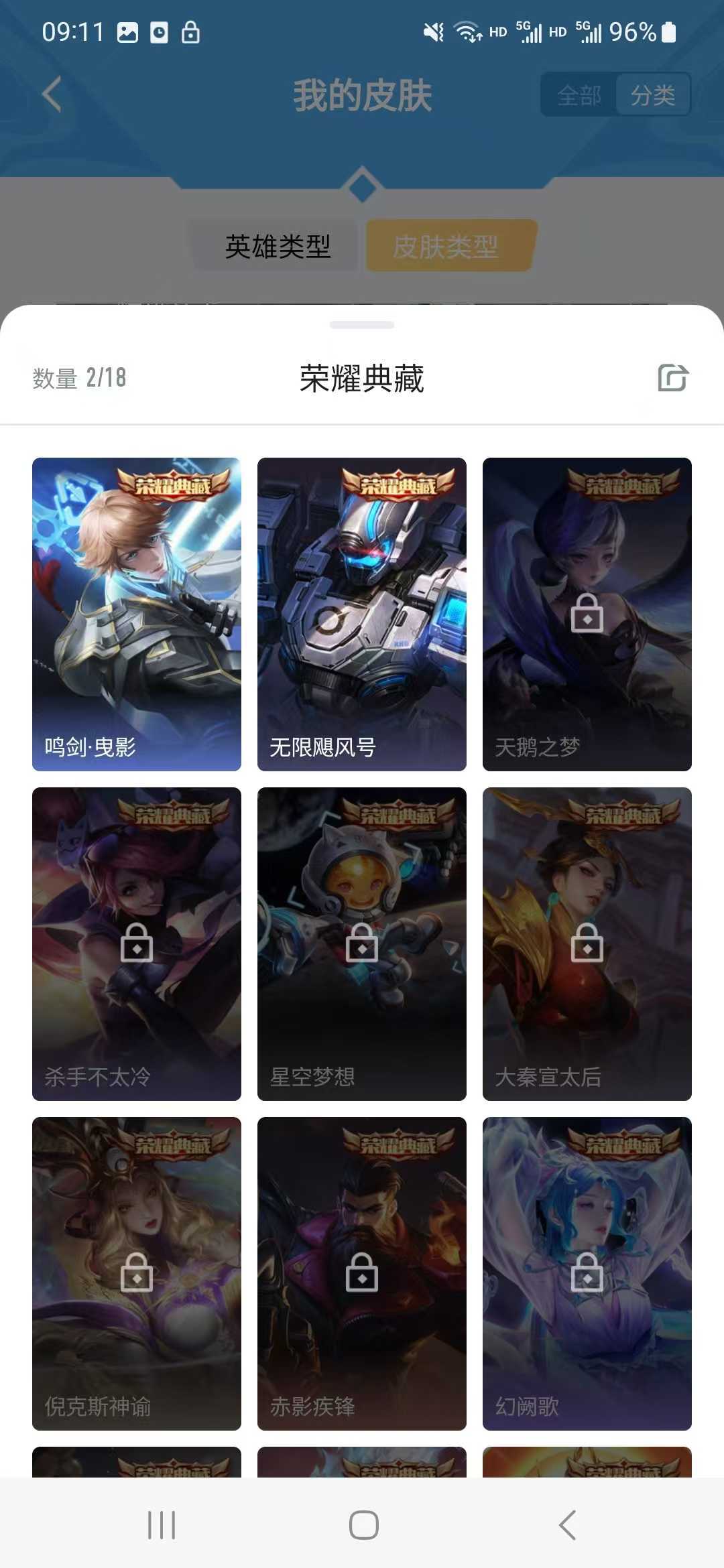Tap the share icon beside 荣耀典藏
Viewport: 724px width, 1568px height.
(x=674, y=377)
